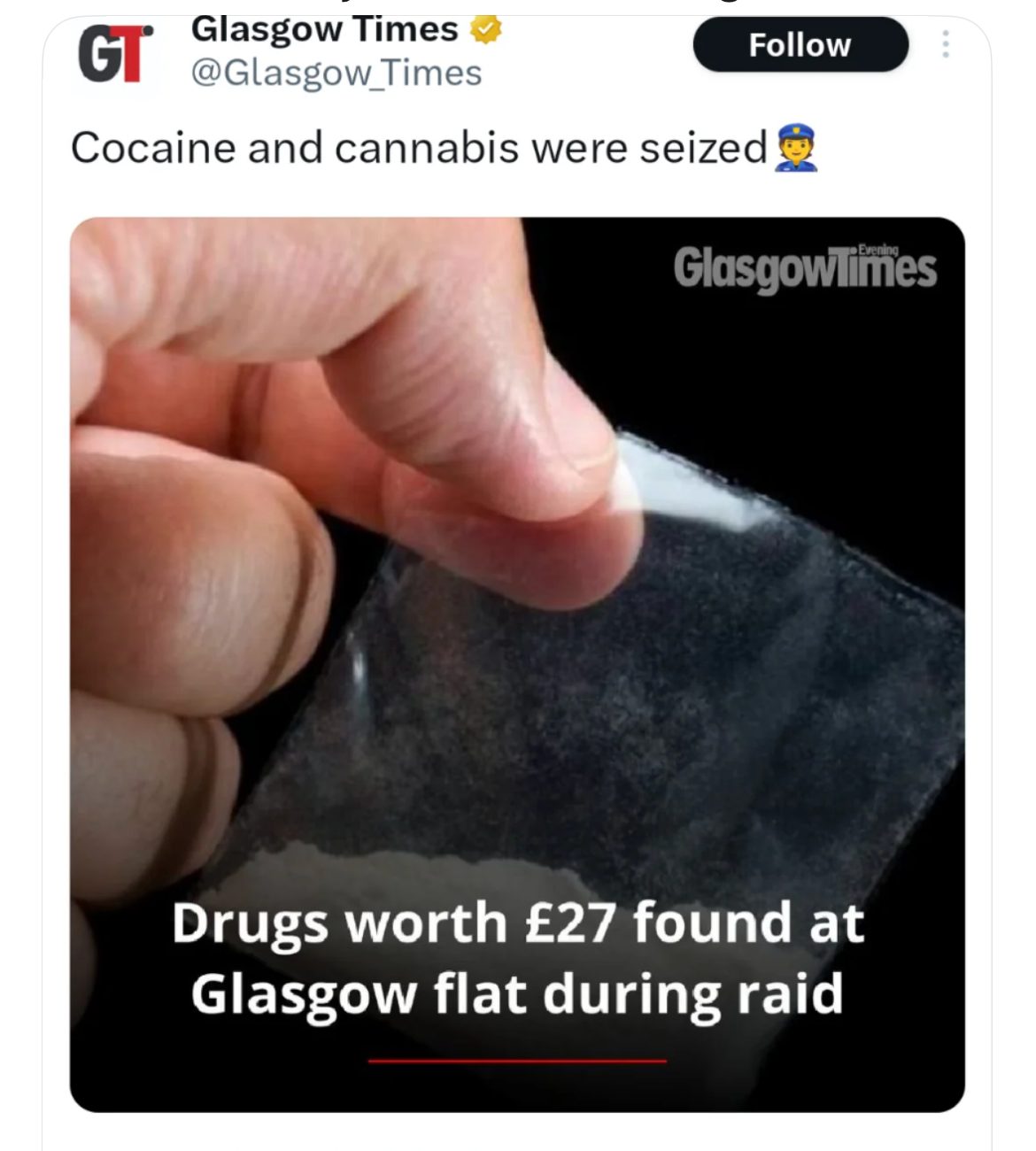
Task: Open the Glasgow Times profile avatar
Action: [115, 55]
